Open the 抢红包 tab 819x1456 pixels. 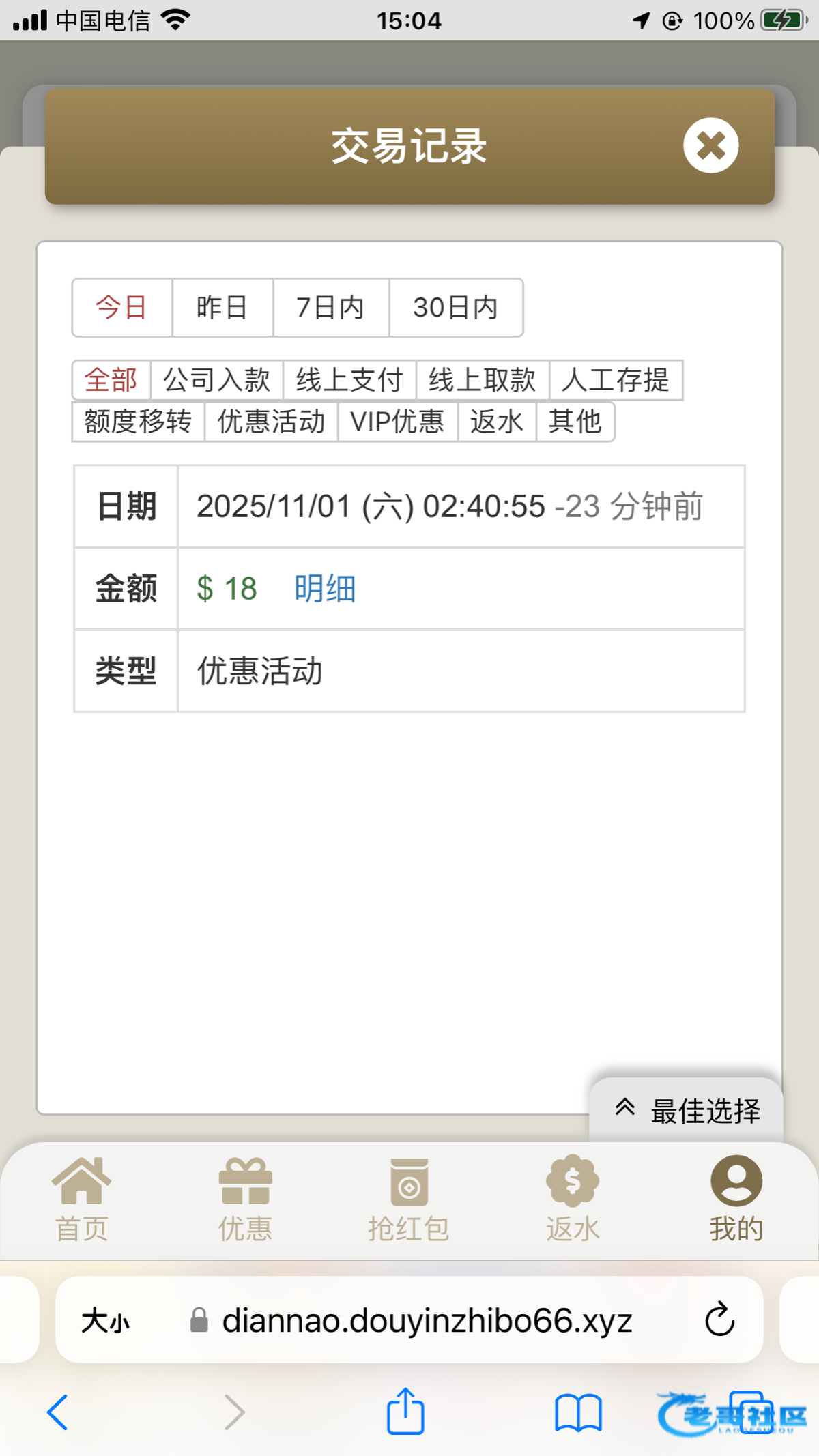coord(409,1199)
